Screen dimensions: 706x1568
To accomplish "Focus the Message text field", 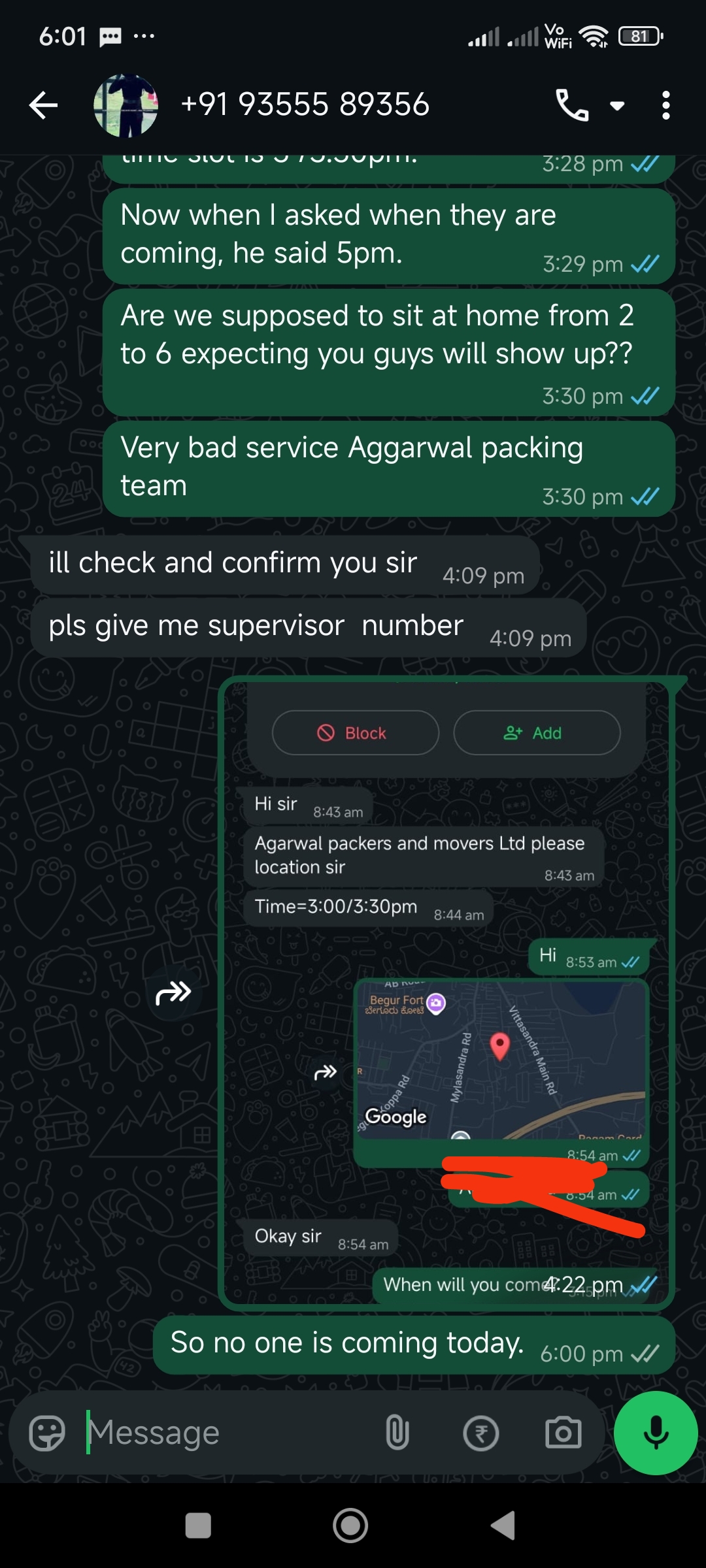I will (x=229, y=1433).
